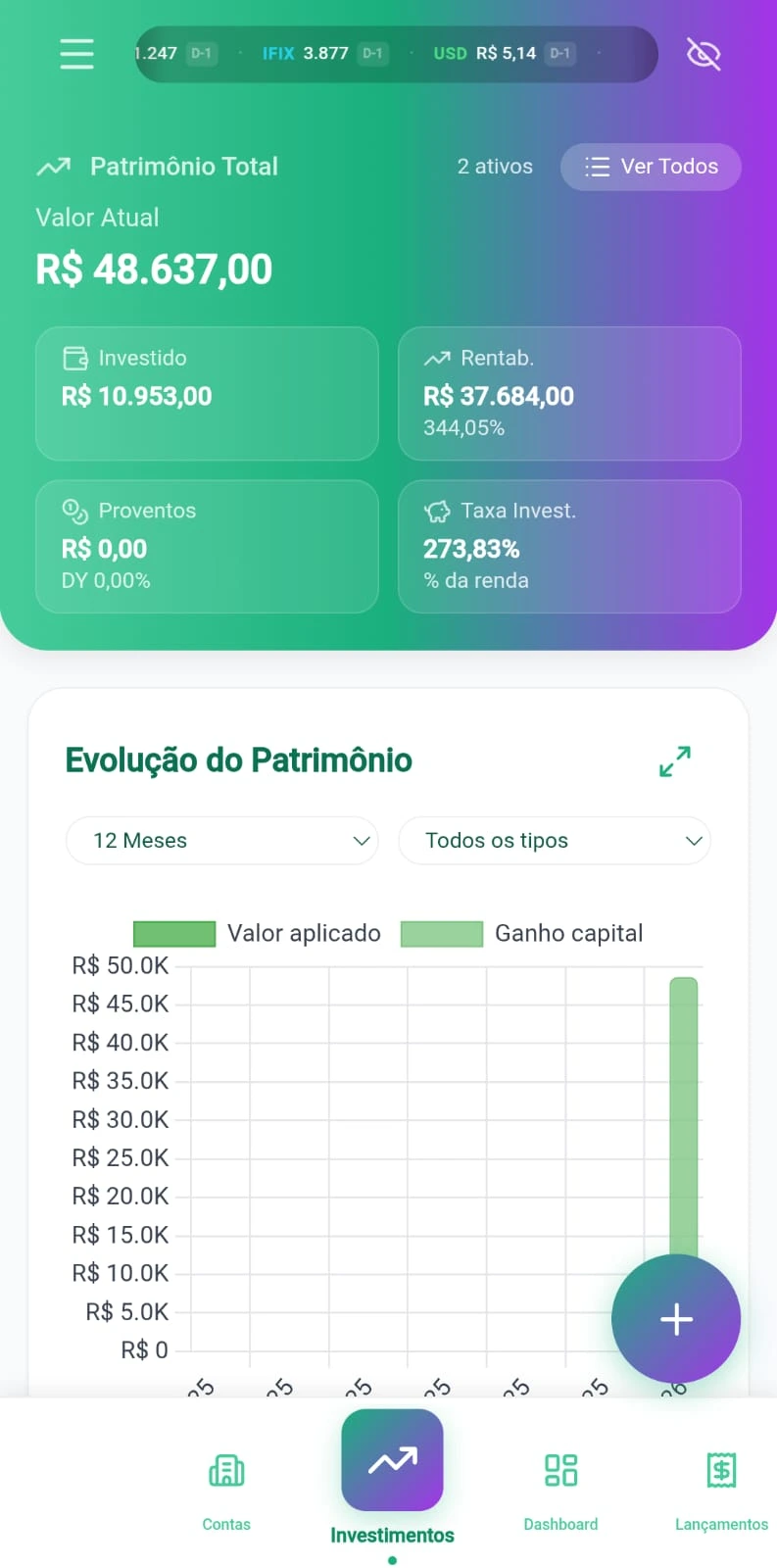This screenshot has width=777, height=1568.
Task: Open the 12 Meses period dropdown
Action: pyautogui.click(x=221, y=840)
